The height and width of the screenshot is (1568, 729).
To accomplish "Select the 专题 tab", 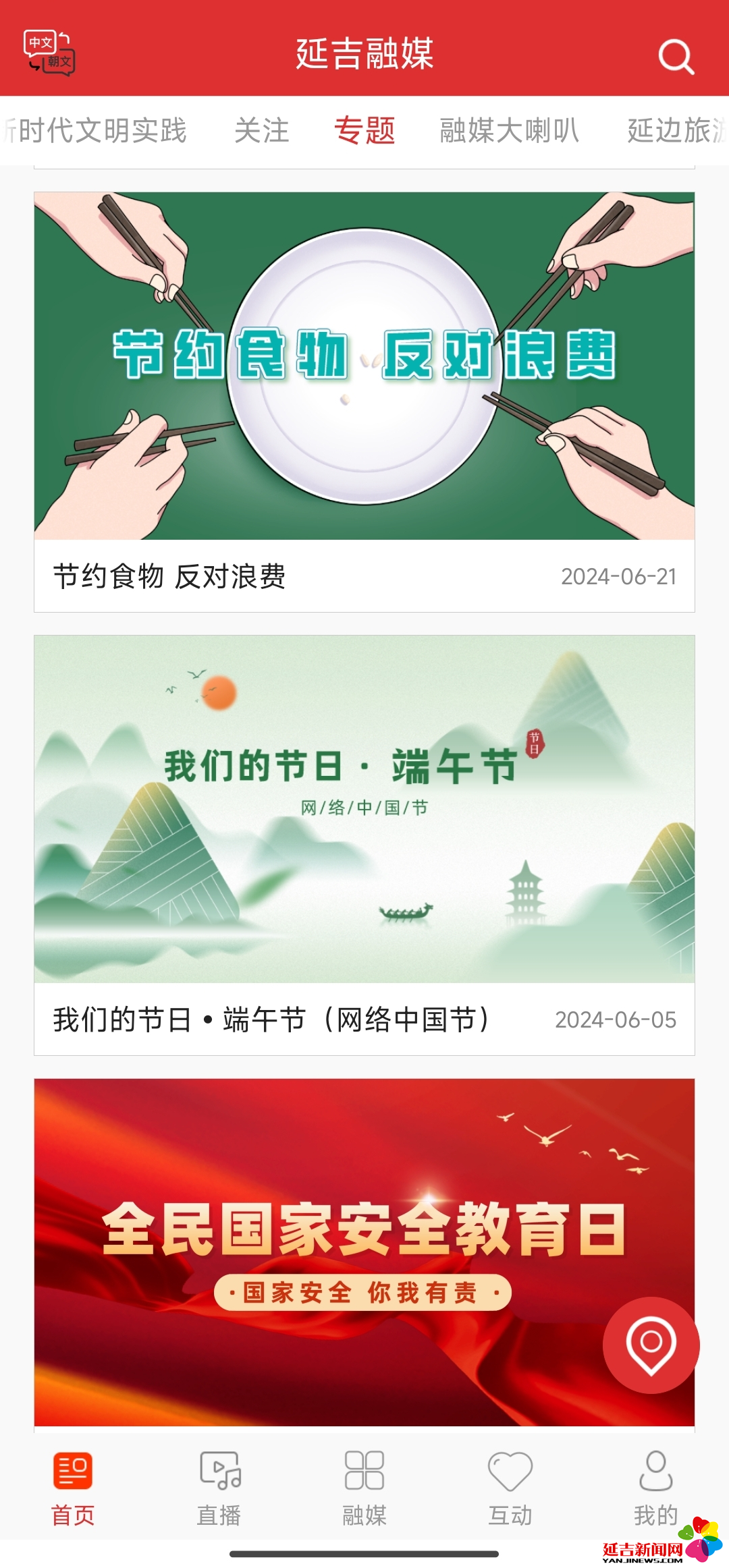I will coord(364,130).
